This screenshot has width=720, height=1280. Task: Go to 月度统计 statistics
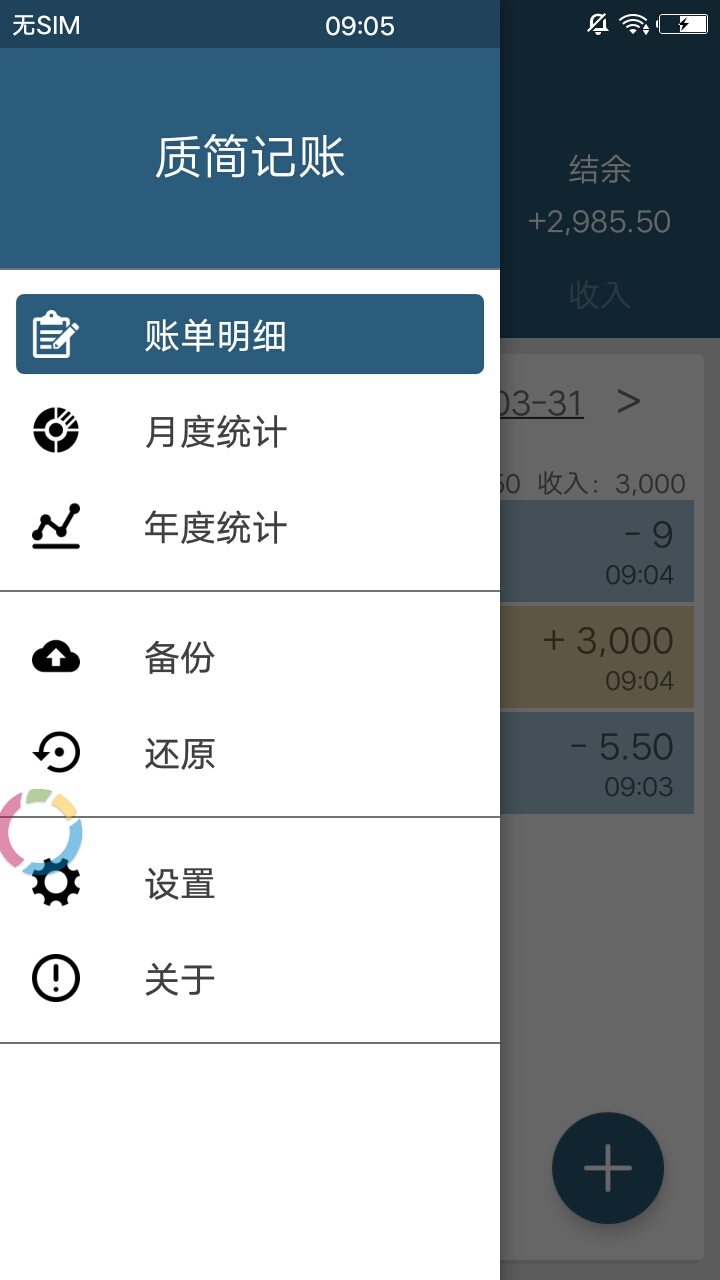click(x=250, y=432)
